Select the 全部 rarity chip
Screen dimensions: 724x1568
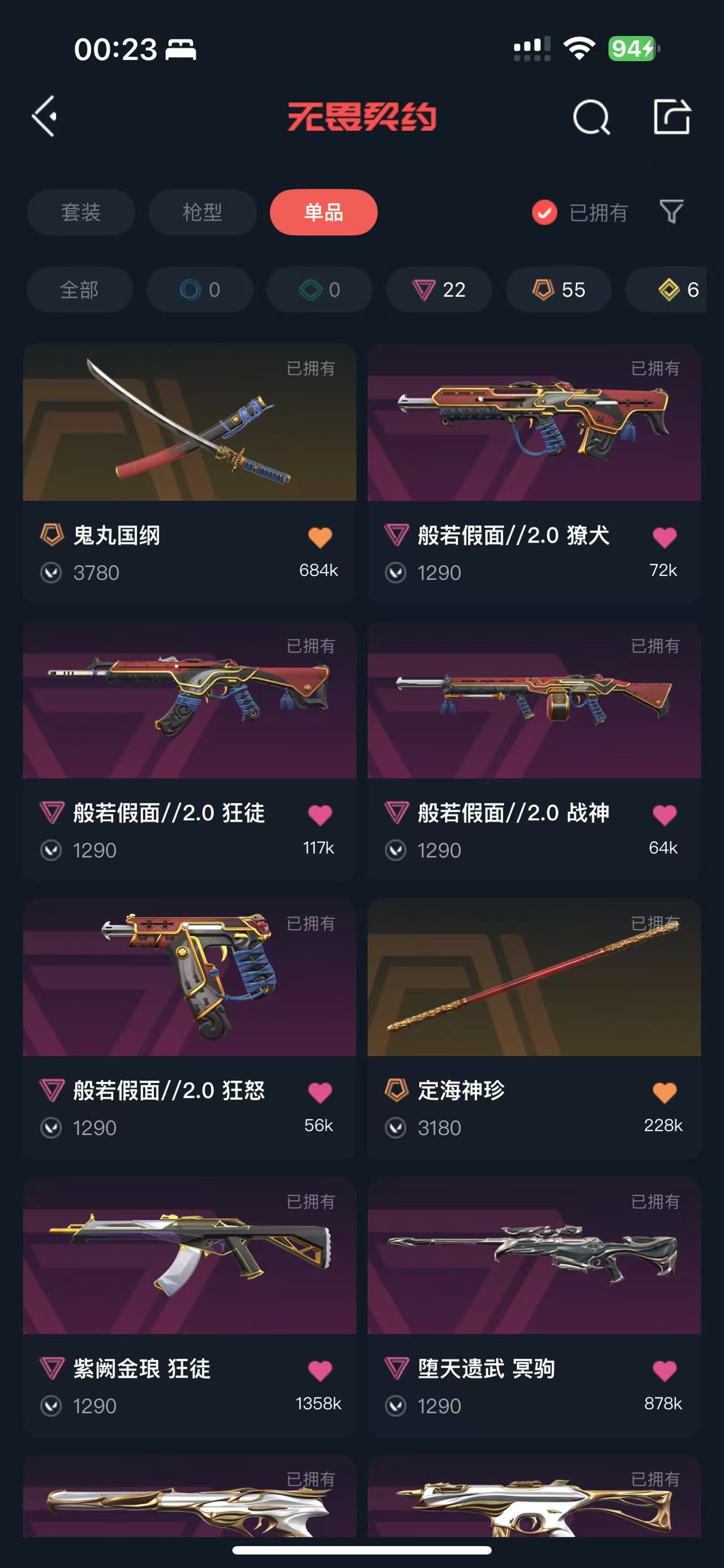tap(80, 290)
